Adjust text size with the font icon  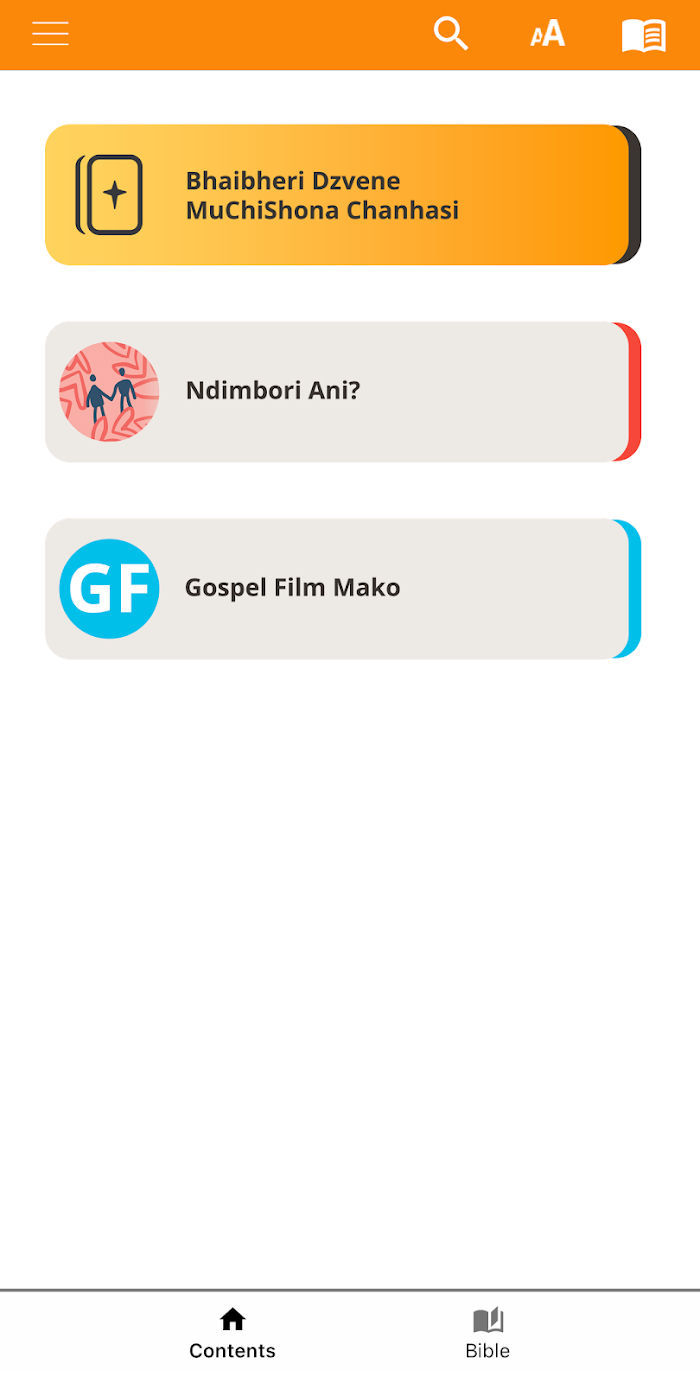[x=547, y=34]
